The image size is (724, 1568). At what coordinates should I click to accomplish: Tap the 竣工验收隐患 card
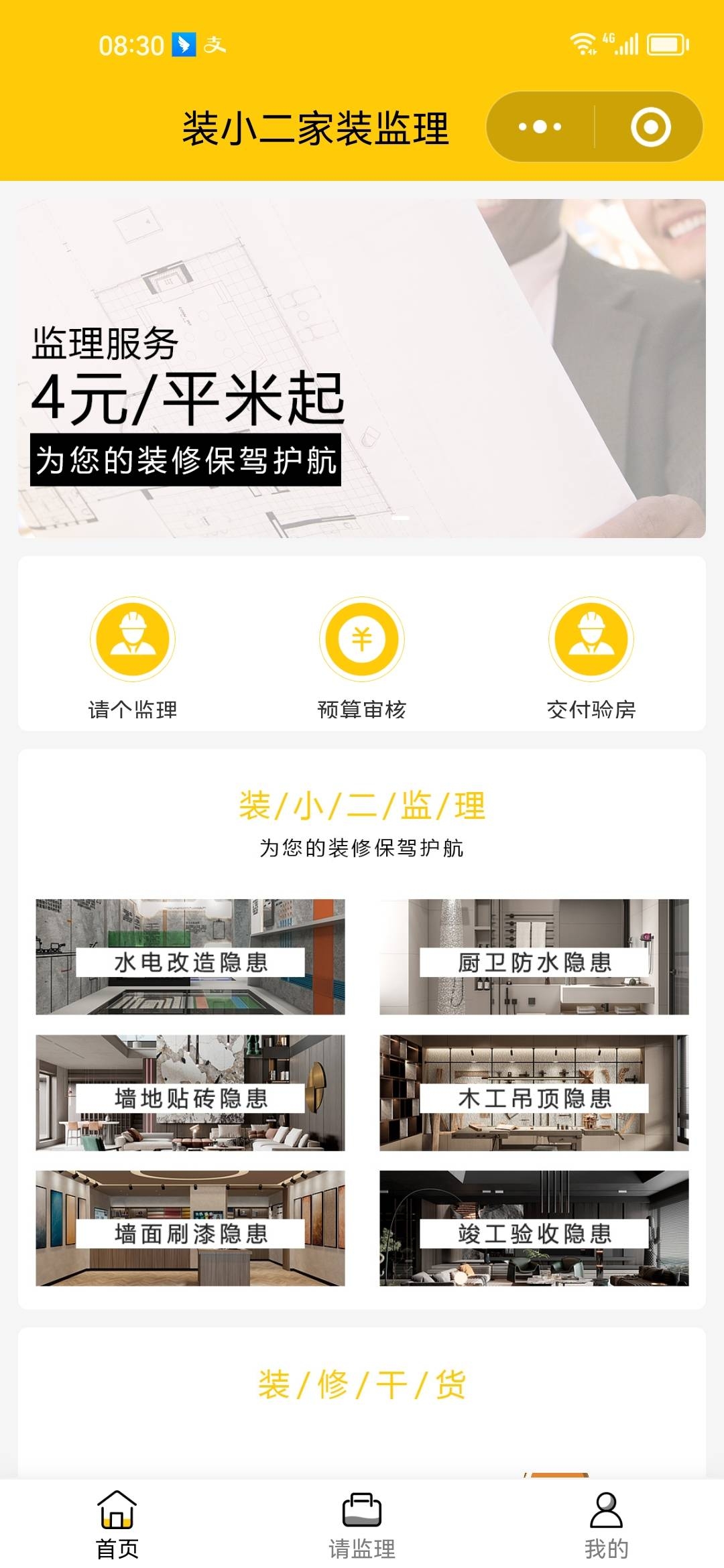[534, 1228]
